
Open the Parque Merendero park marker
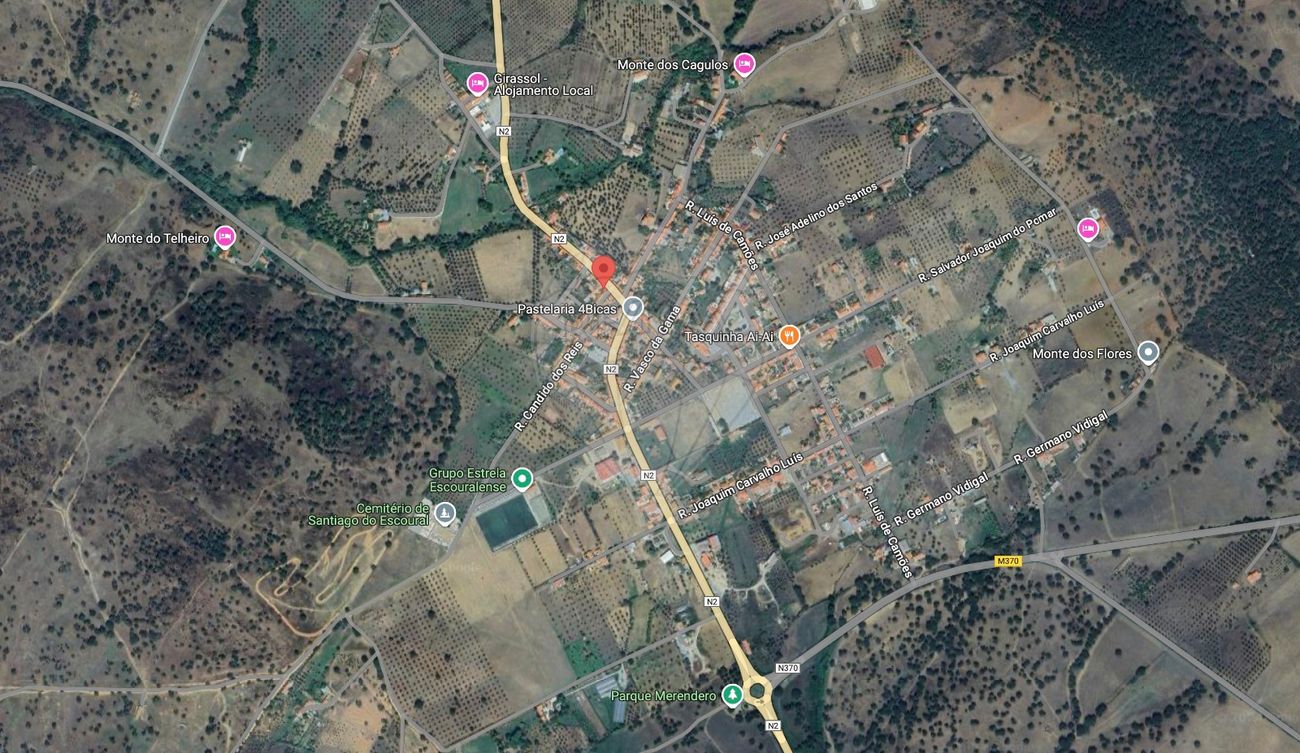[732, 694]
